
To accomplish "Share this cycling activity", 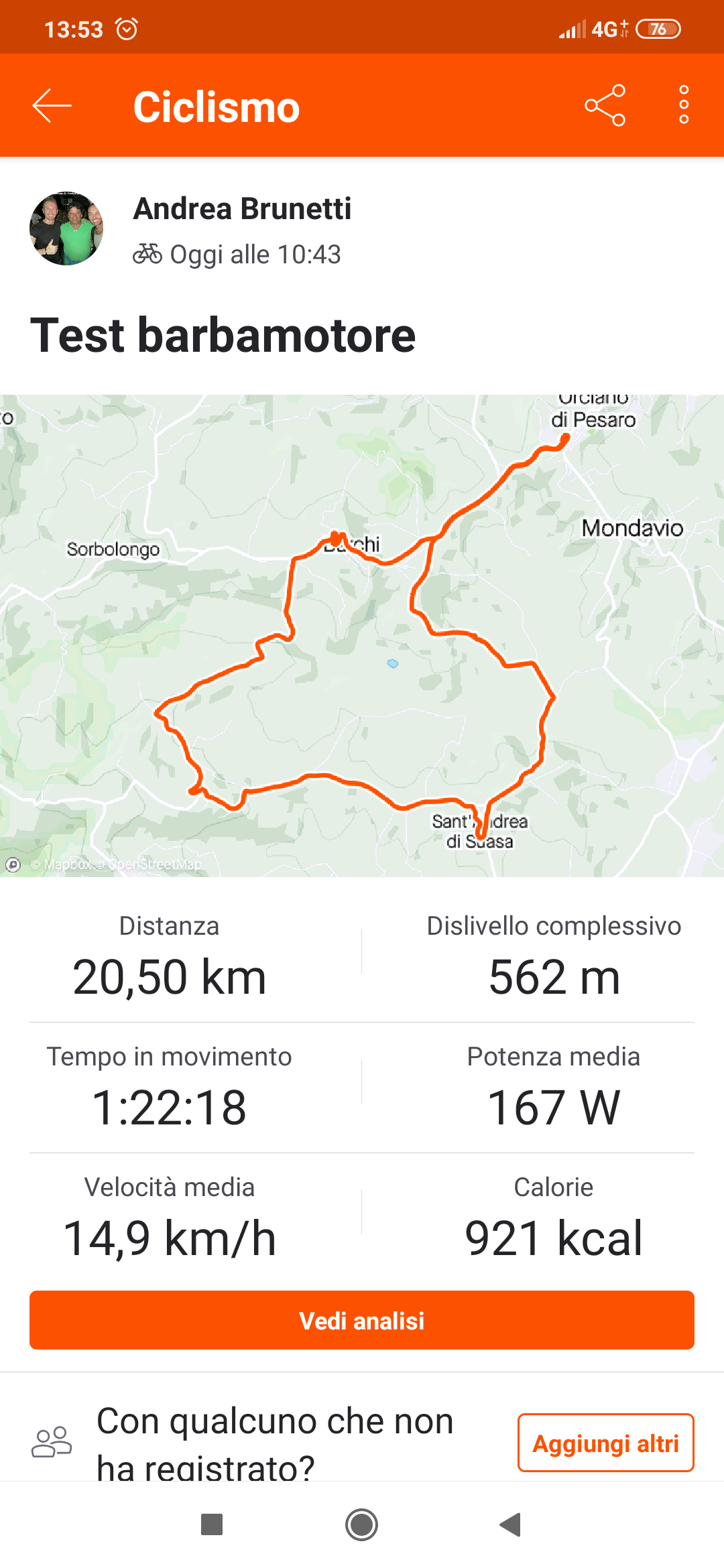I will 605,106.
